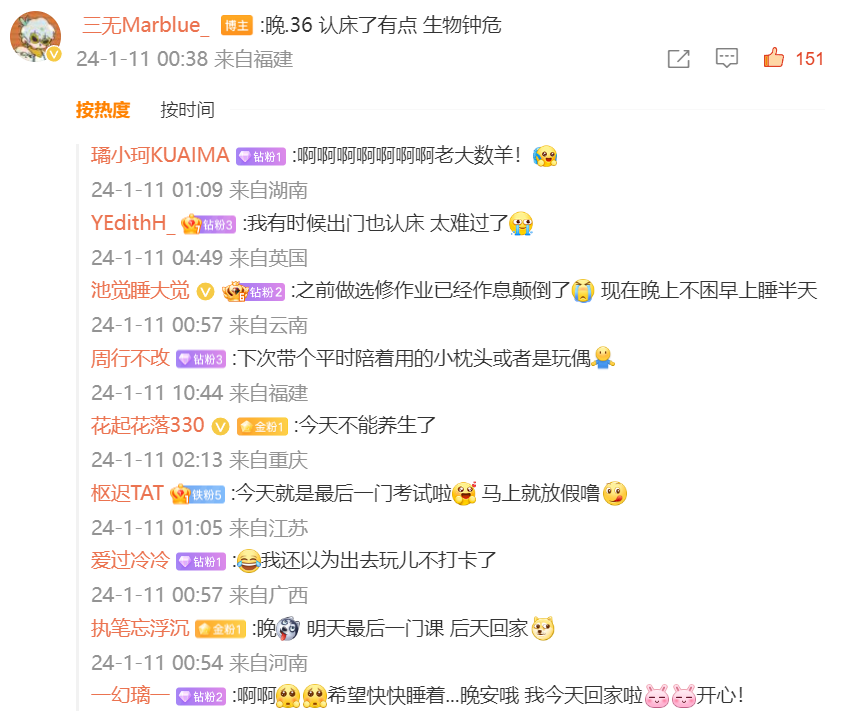850x711 pixels.
Task: Visit 爱过冷冷's profile
Action: tap(131, 560)
